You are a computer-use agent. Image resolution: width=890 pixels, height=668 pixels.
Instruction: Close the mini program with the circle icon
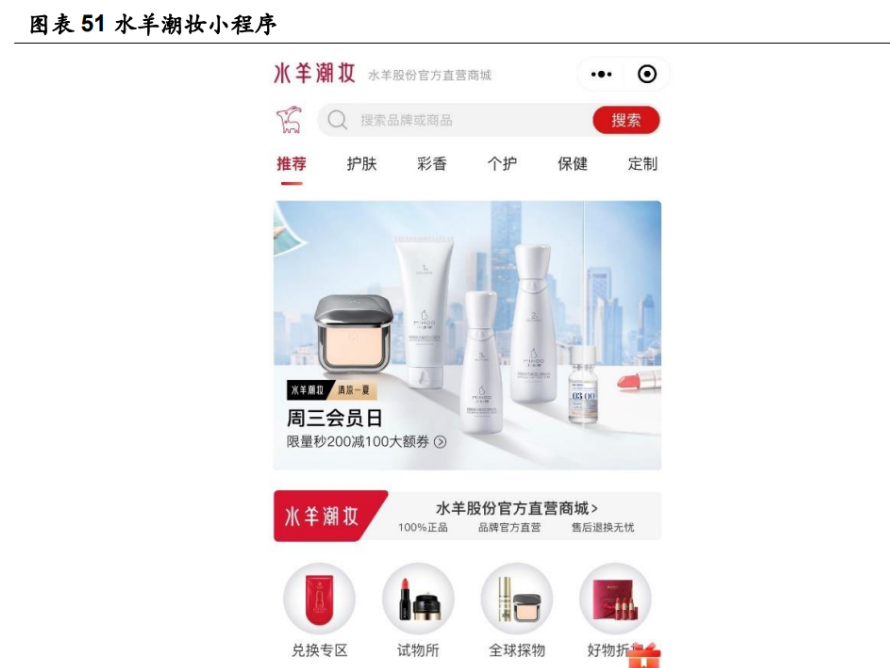click(647, 75)
